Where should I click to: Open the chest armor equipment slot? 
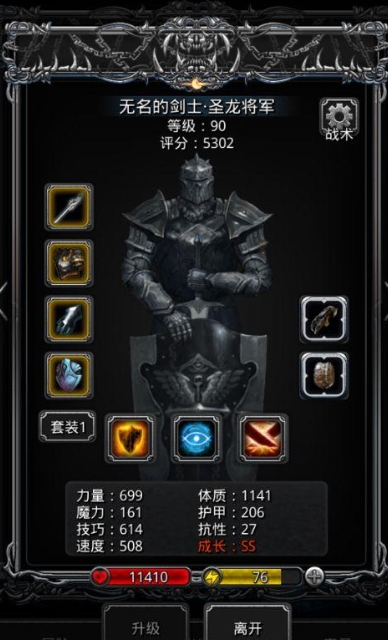[x=69, y=263]
